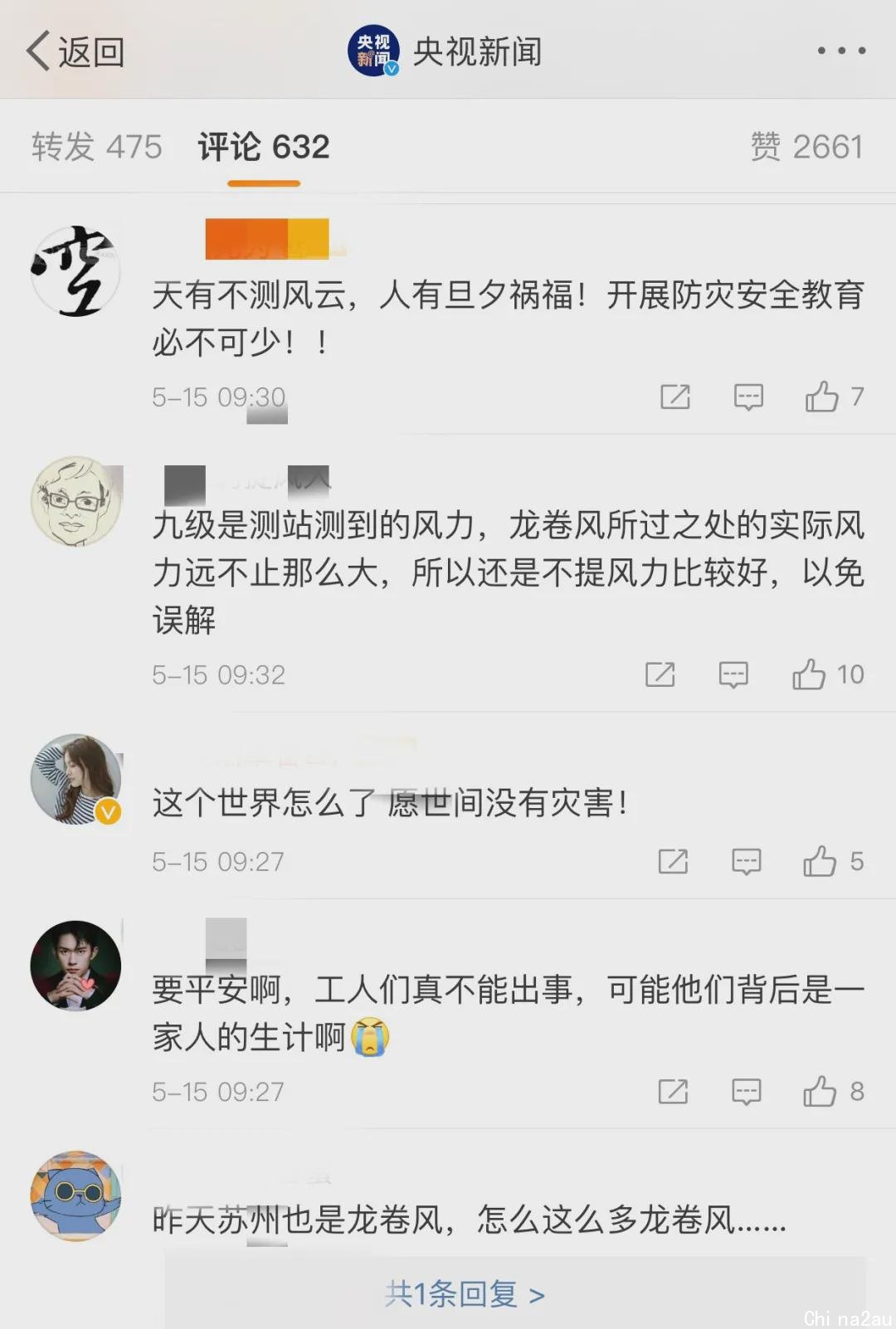
Task: Reply to the comment about 九级 wind force
Action: (x=733, y=675)
